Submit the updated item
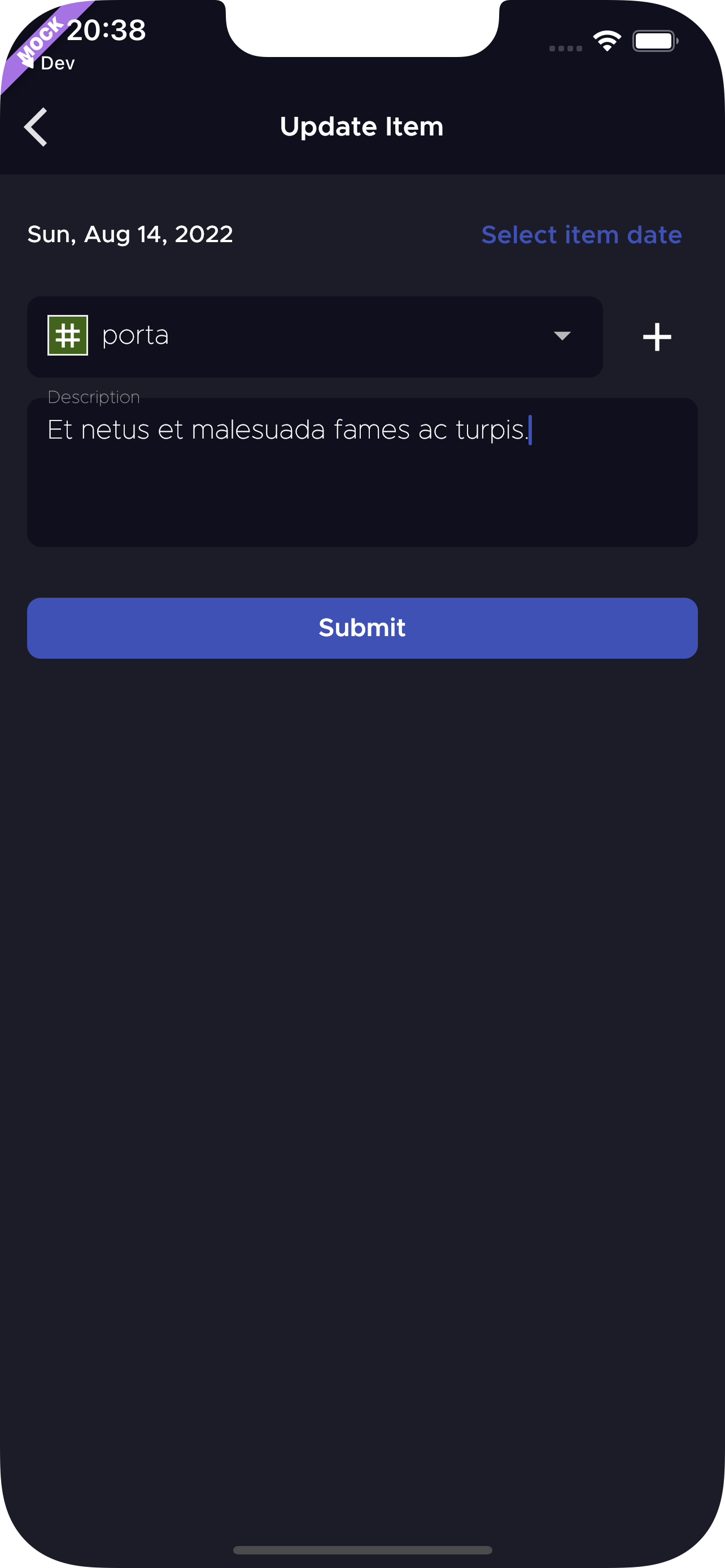 [x=362, y=628]
